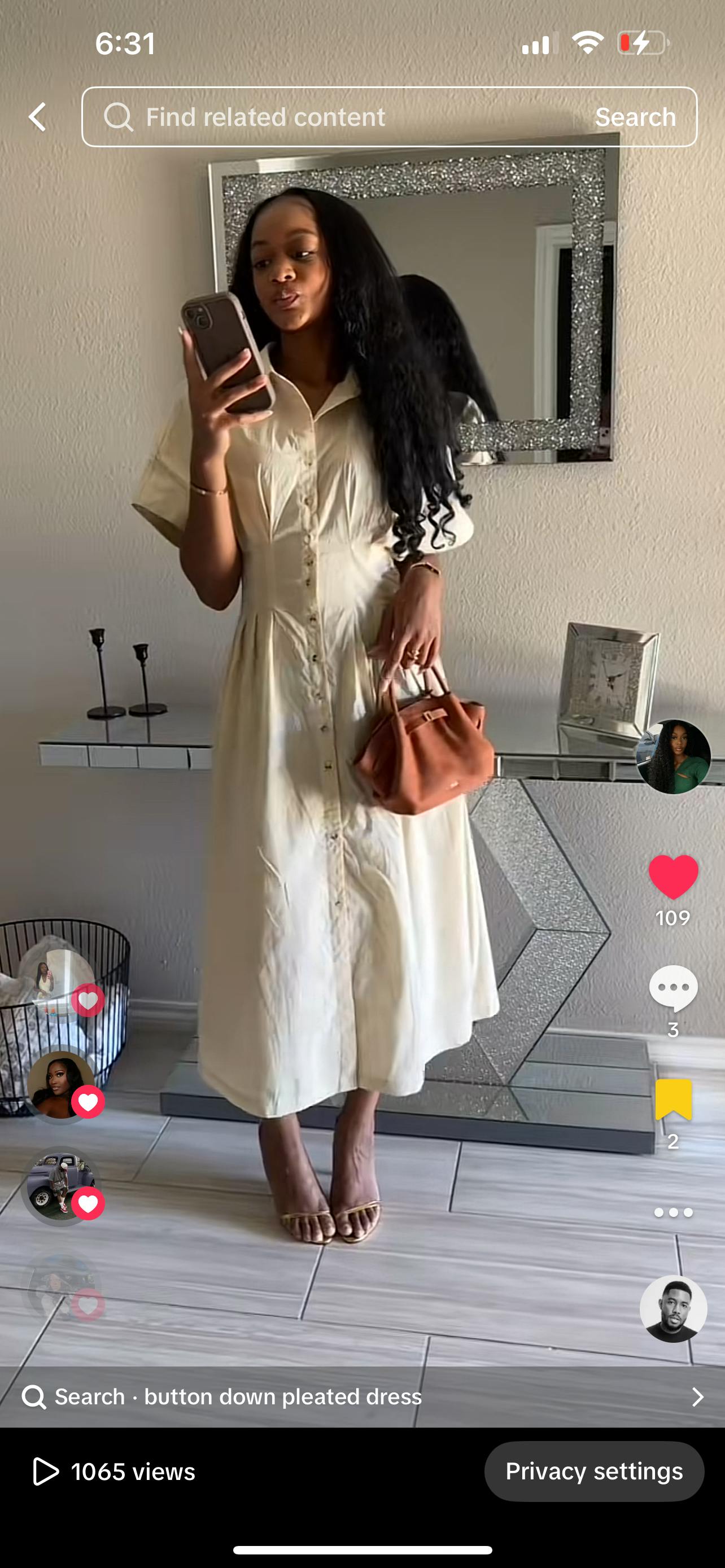725x1568 pixels.
Task: Open the sound disc with the man's portrait
Action: pyautogui.click(x=672, y=1309)
